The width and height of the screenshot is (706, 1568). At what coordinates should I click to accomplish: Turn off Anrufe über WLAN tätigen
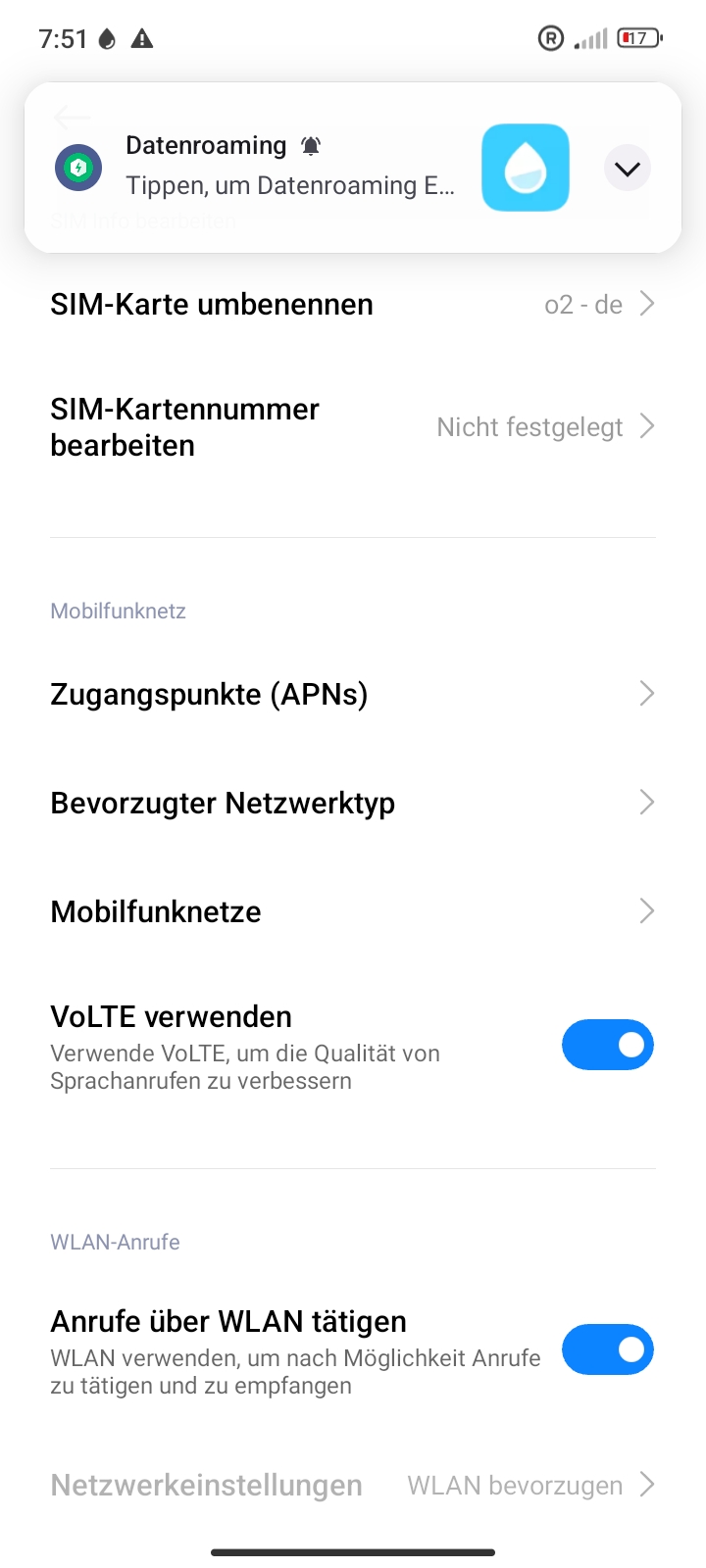point(608,1349)
